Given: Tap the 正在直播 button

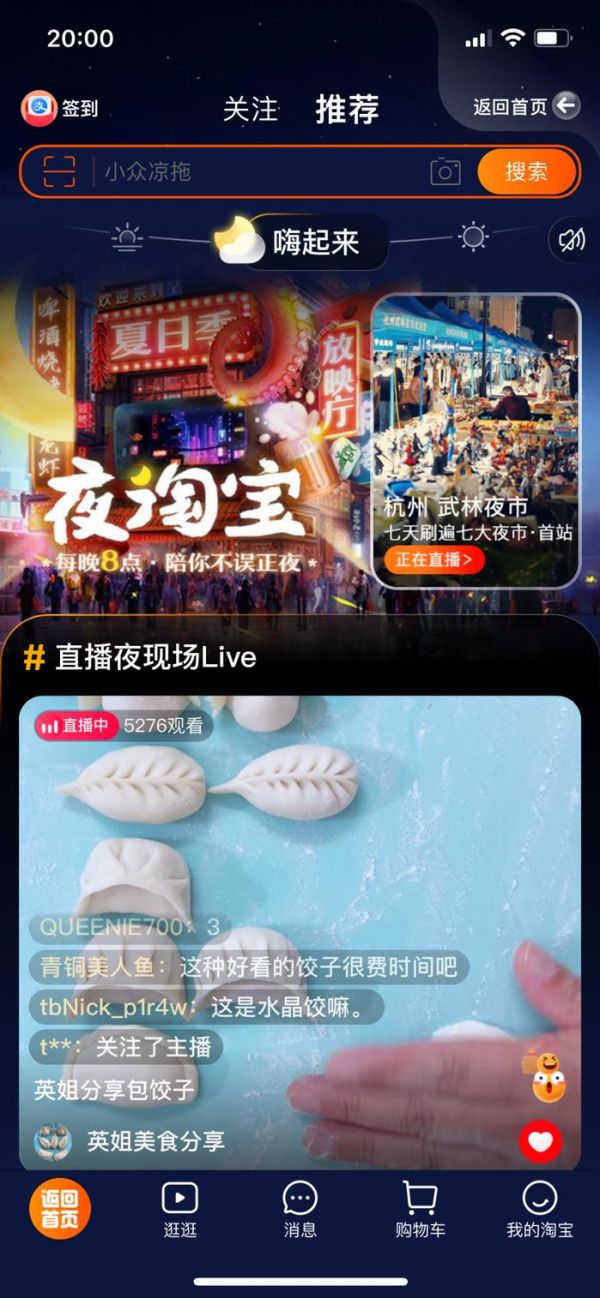Looking at the screenshot, I should (434, 560).
